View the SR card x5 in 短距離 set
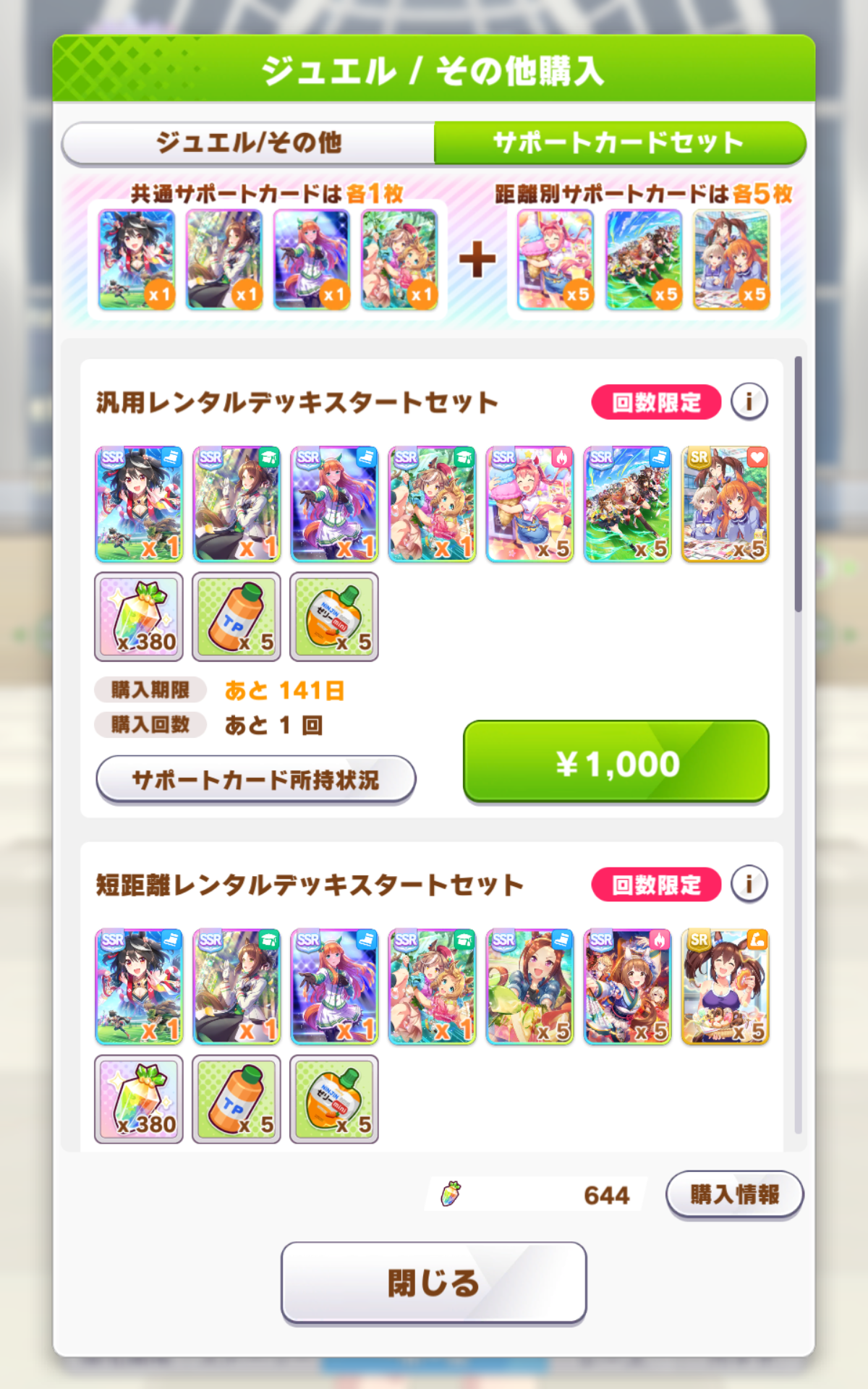Screen dimensions: 868x1389 point(725,986)
